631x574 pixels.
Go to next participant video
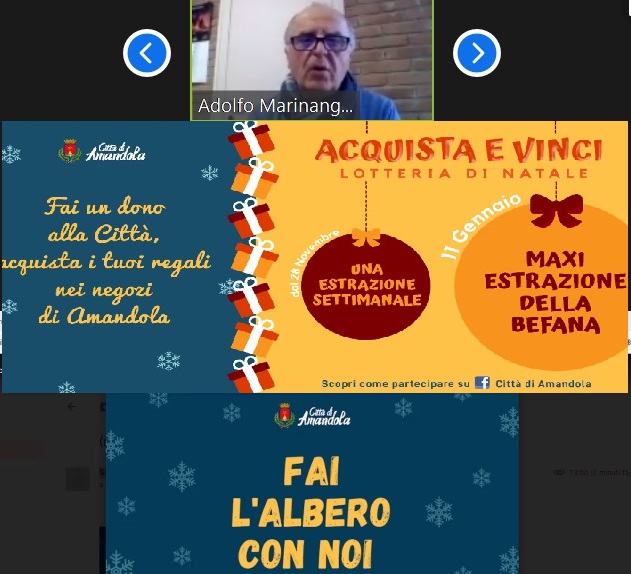click(476, 53)
